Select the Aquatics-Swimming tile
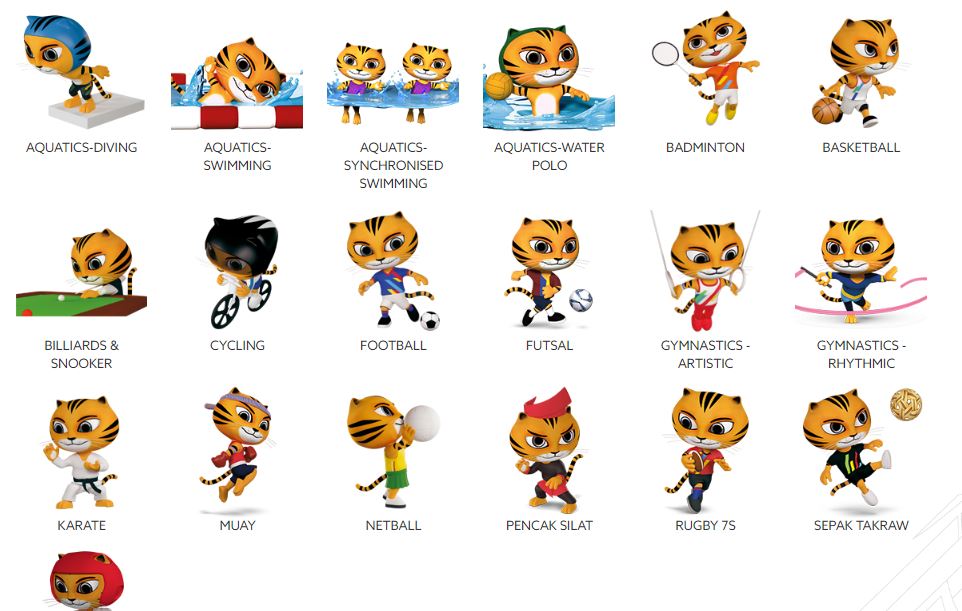This screenshot has height=611, width=962. click(x=237, y=85)
